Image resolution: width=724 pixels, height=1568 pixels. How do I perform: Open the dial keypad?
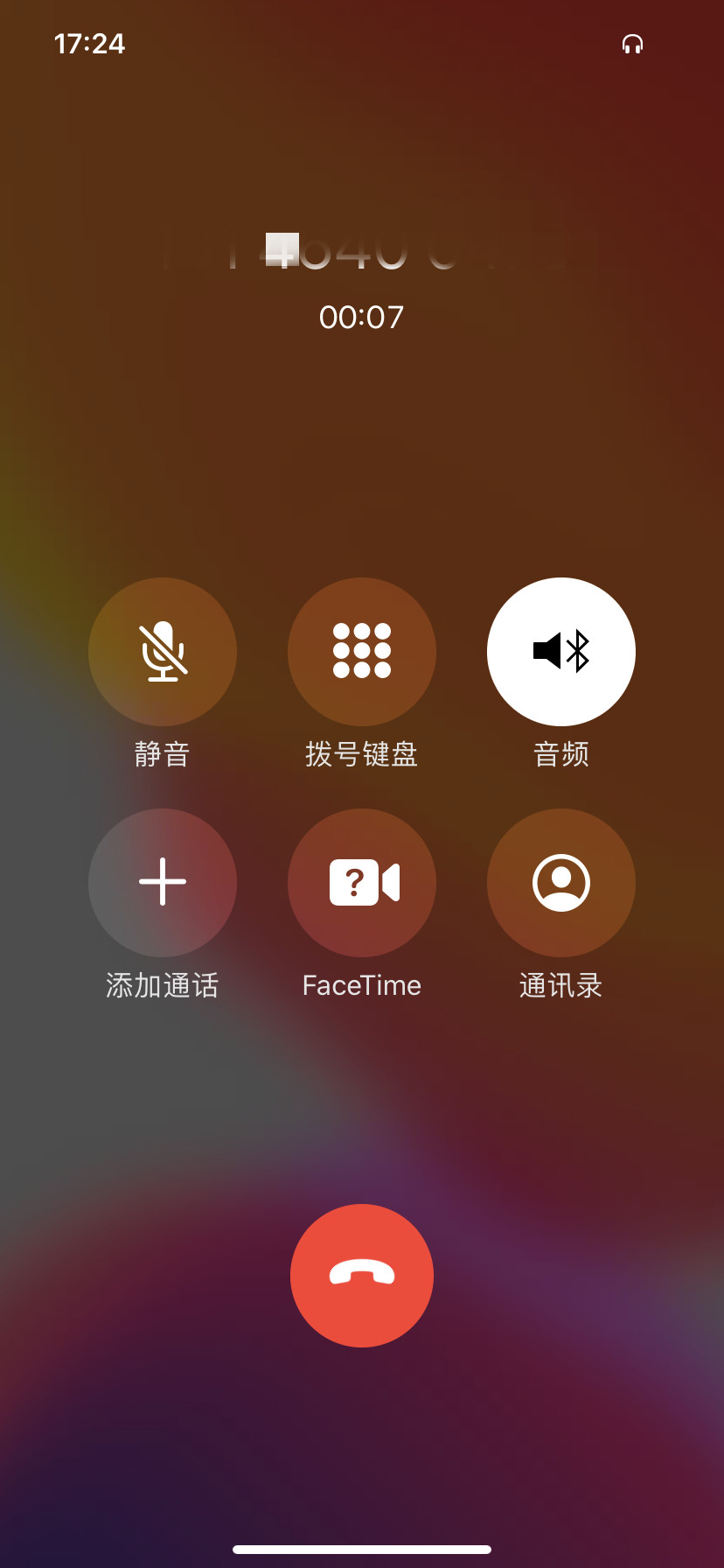[361, 651]
